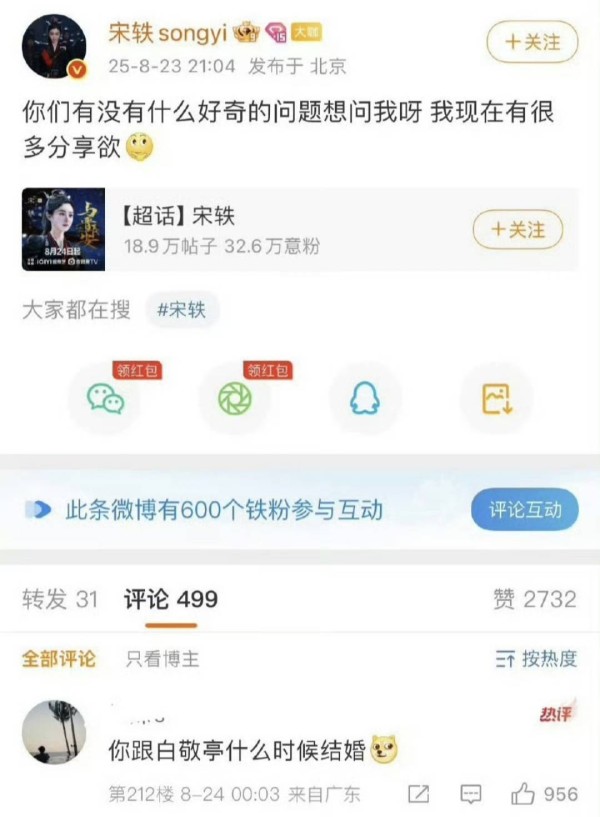Image resolution: width=600 pixels, height=817 pixels.
Task: Save the post as an image
Action: [x=496, y=399]
